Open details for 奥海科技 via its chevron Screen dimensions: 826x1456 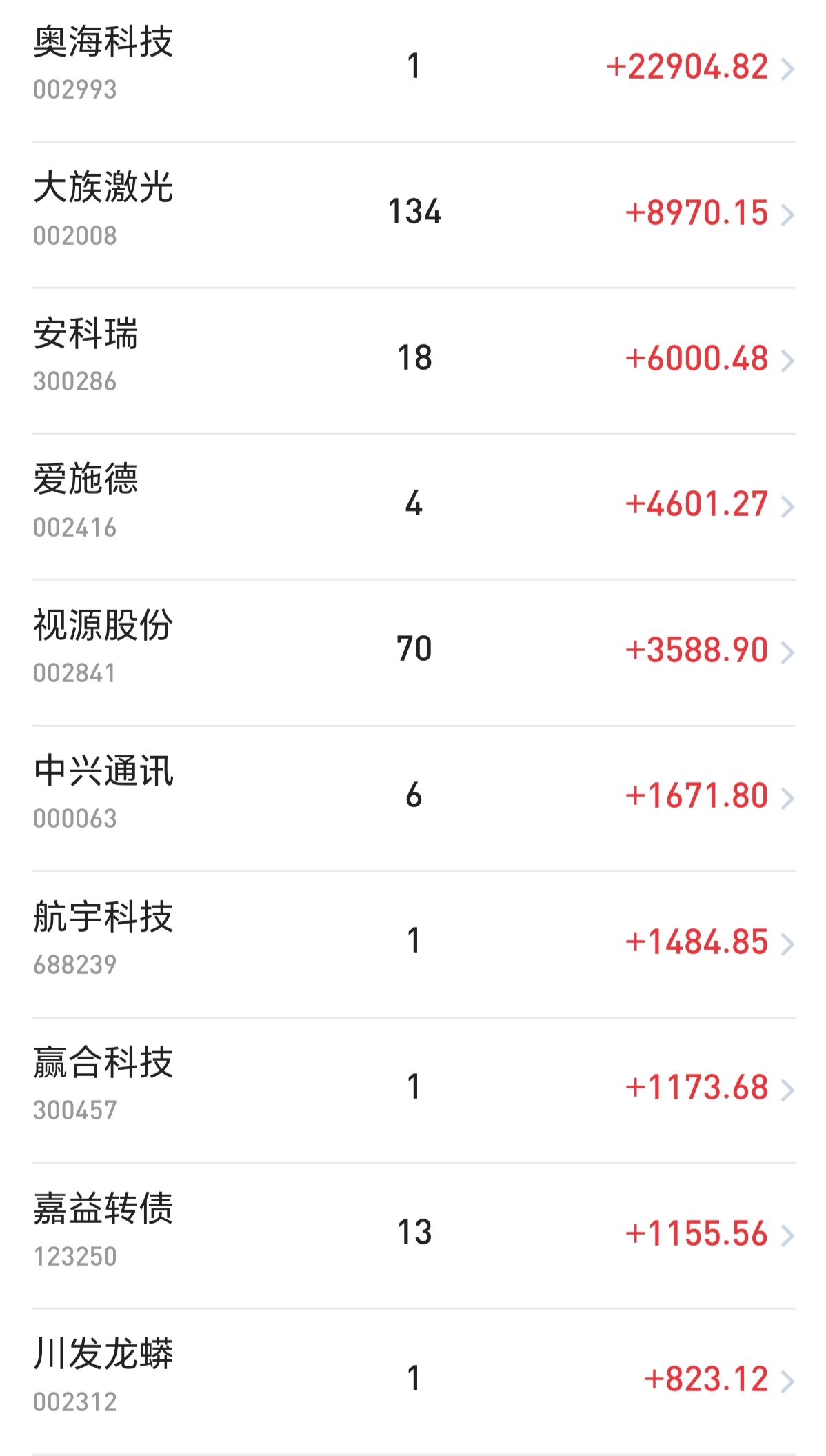pos(789,69)
